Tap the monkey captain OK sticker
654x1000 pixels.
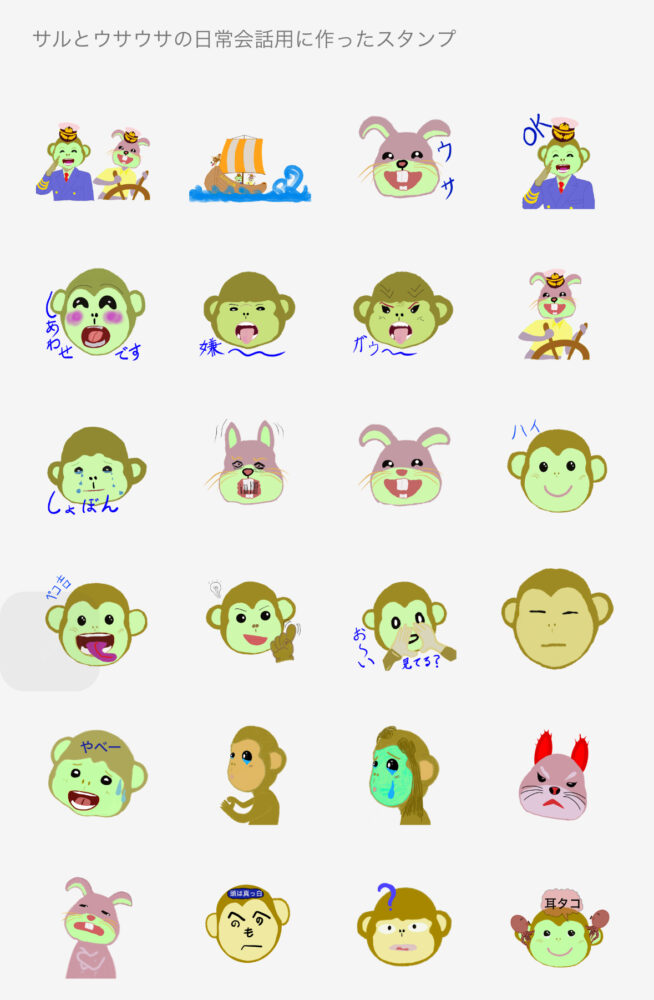coord(558,163)
